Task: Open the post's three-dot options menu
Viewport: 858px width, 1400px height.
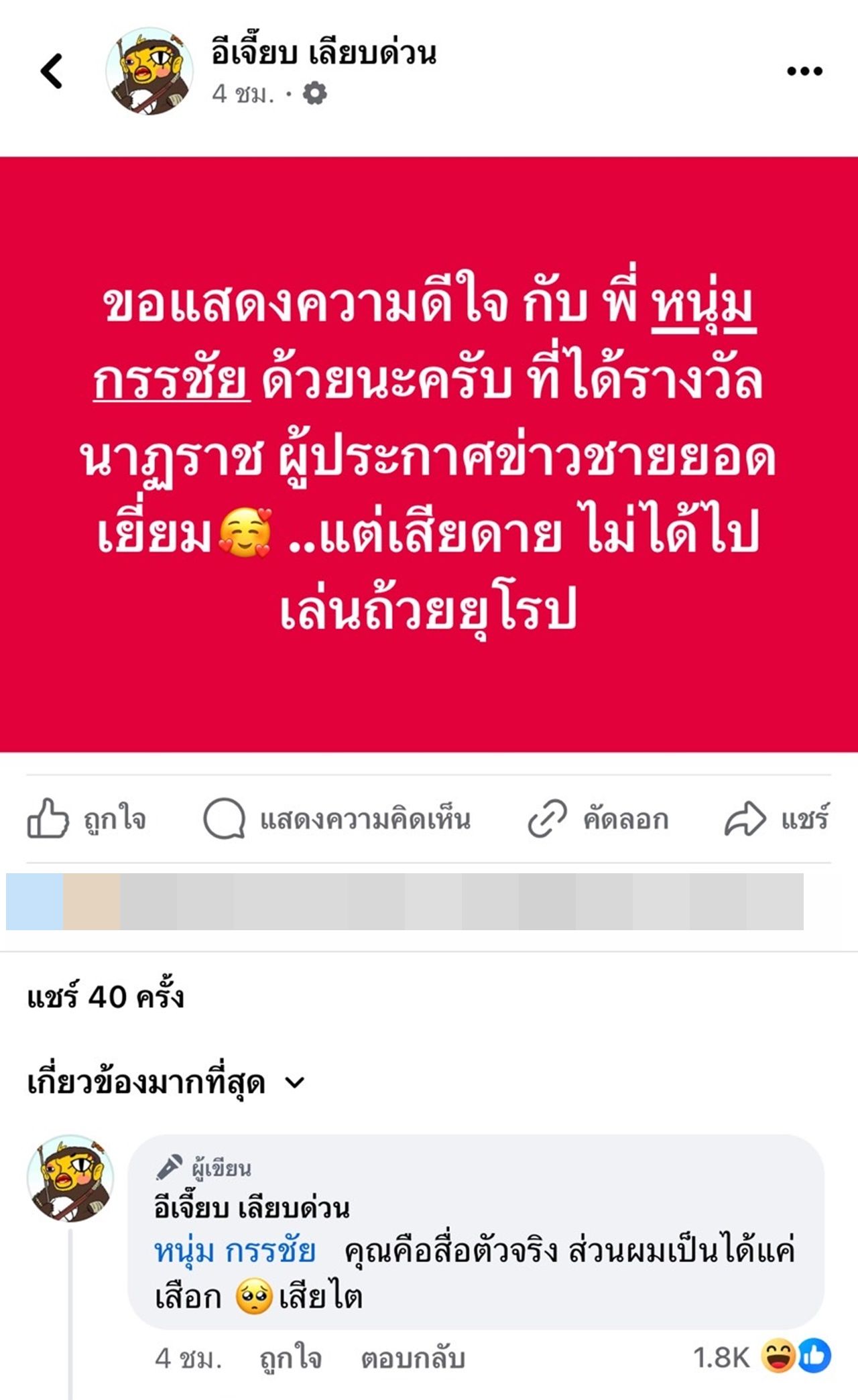Action: tap(804, 71)
